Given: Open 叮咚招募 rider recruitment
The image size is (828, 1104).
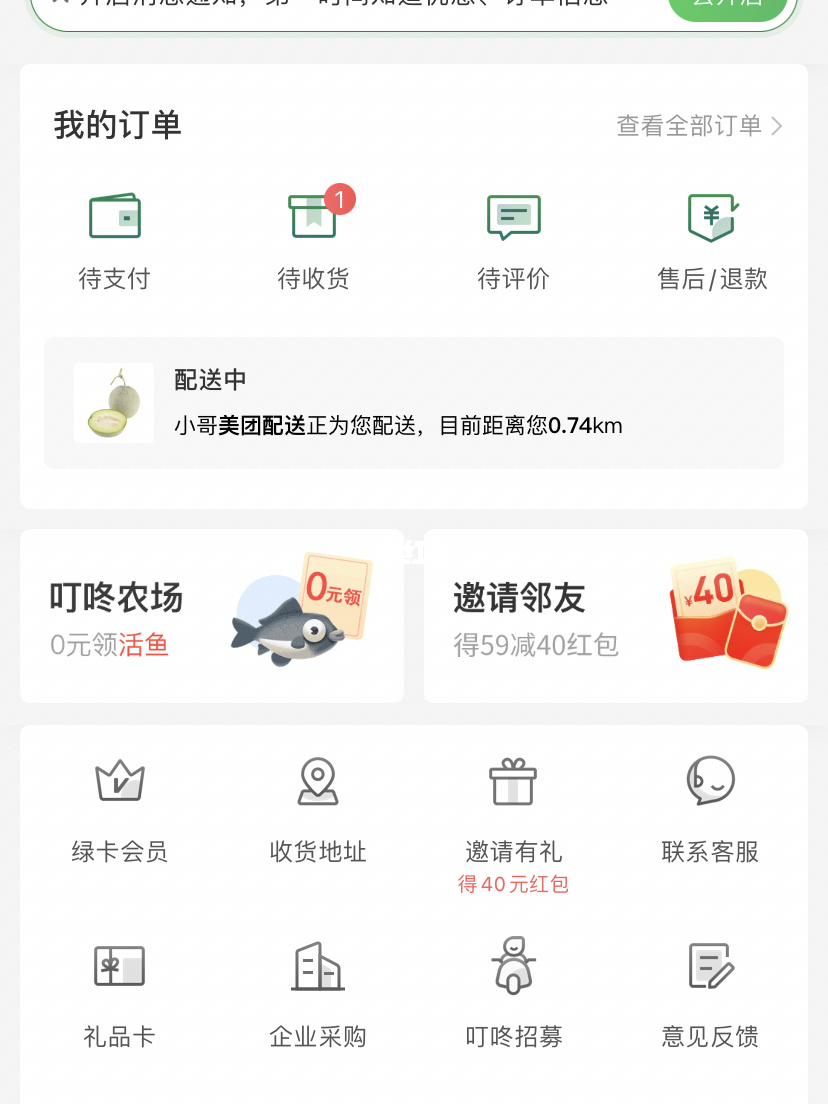Looking at the screenshot, I should (514, 995).
